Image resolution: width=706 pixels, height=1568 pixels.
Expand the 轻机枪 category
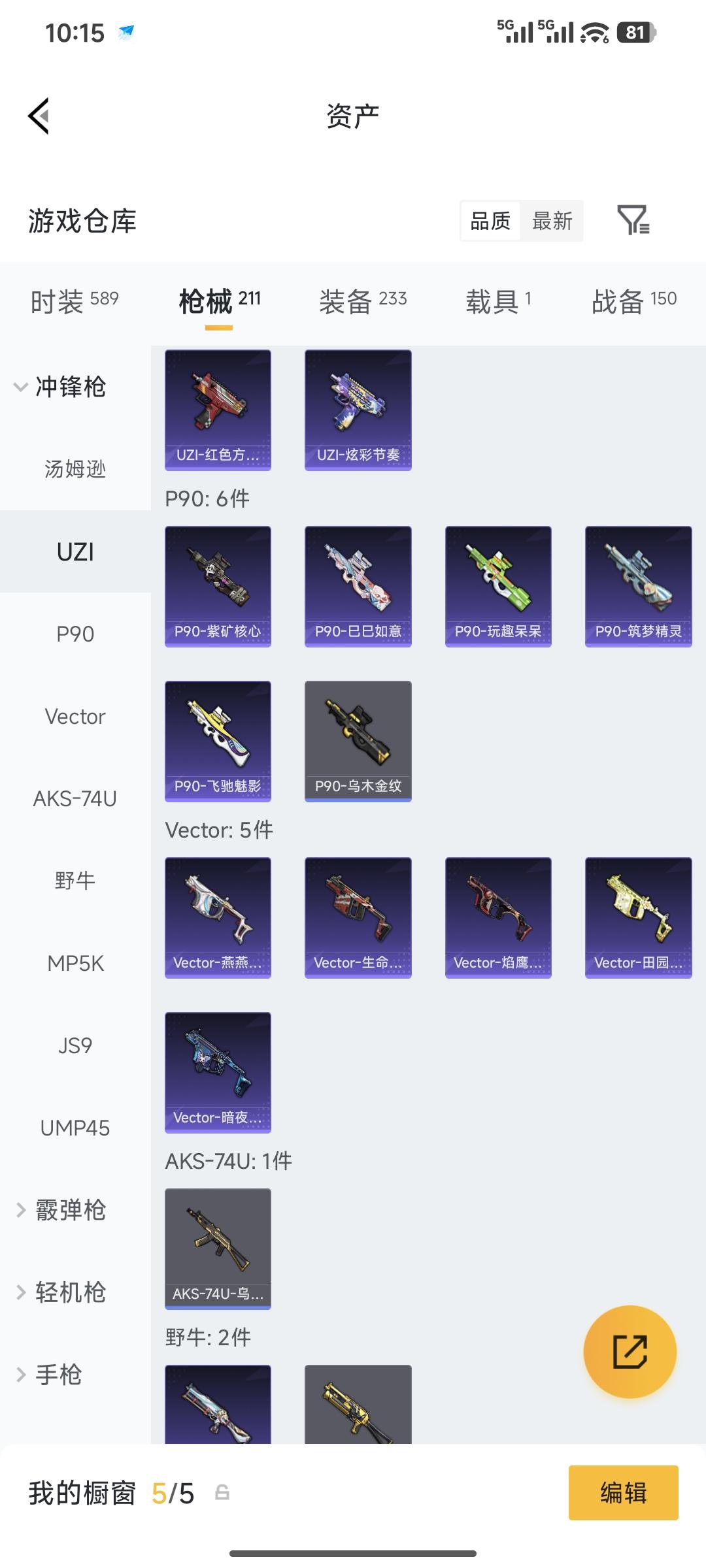(59, 1292)
